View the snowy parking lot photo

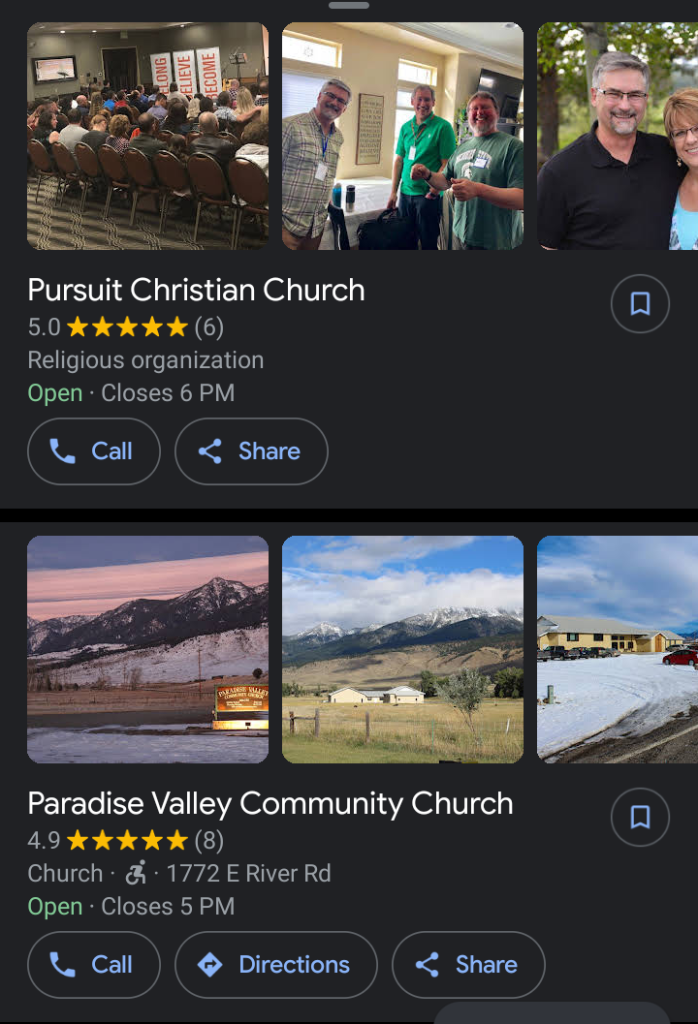(617, 649)
